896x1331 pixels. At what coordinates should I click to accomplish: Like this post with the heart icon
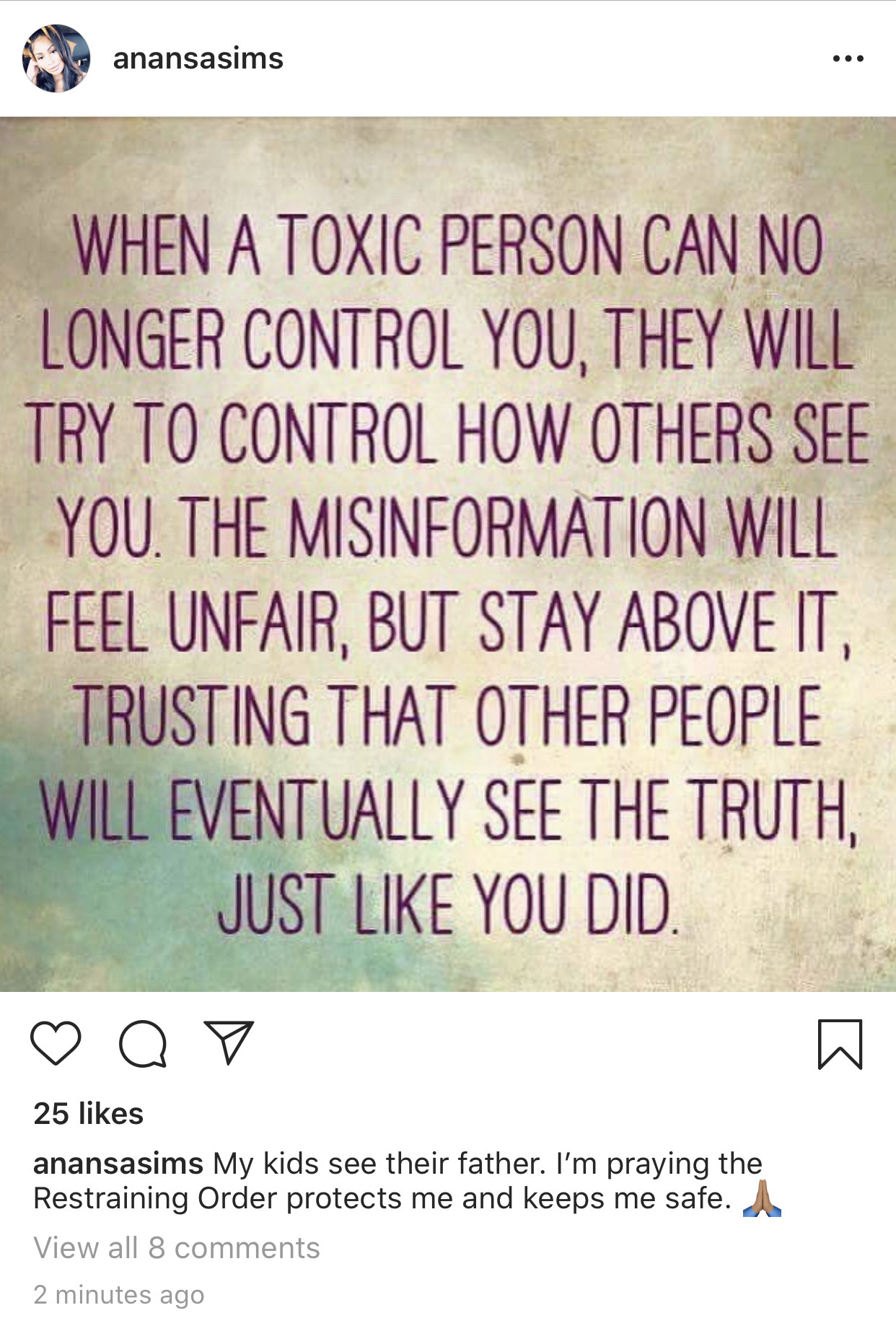point(56,1043)
